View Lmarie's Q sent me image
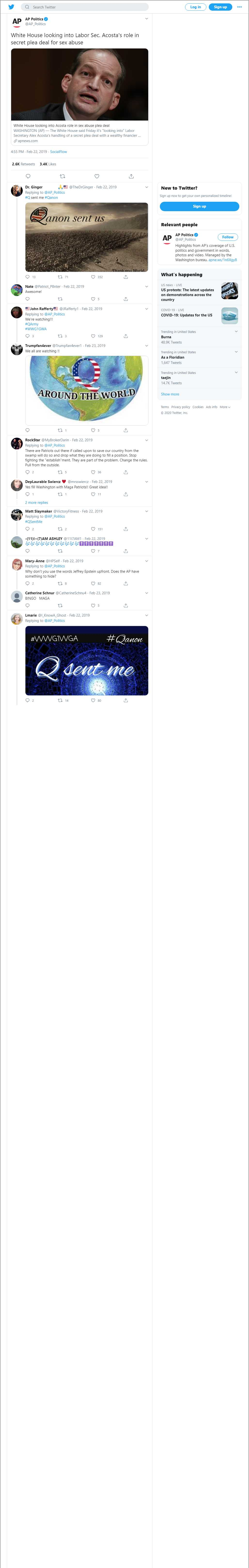 point(86,660)
